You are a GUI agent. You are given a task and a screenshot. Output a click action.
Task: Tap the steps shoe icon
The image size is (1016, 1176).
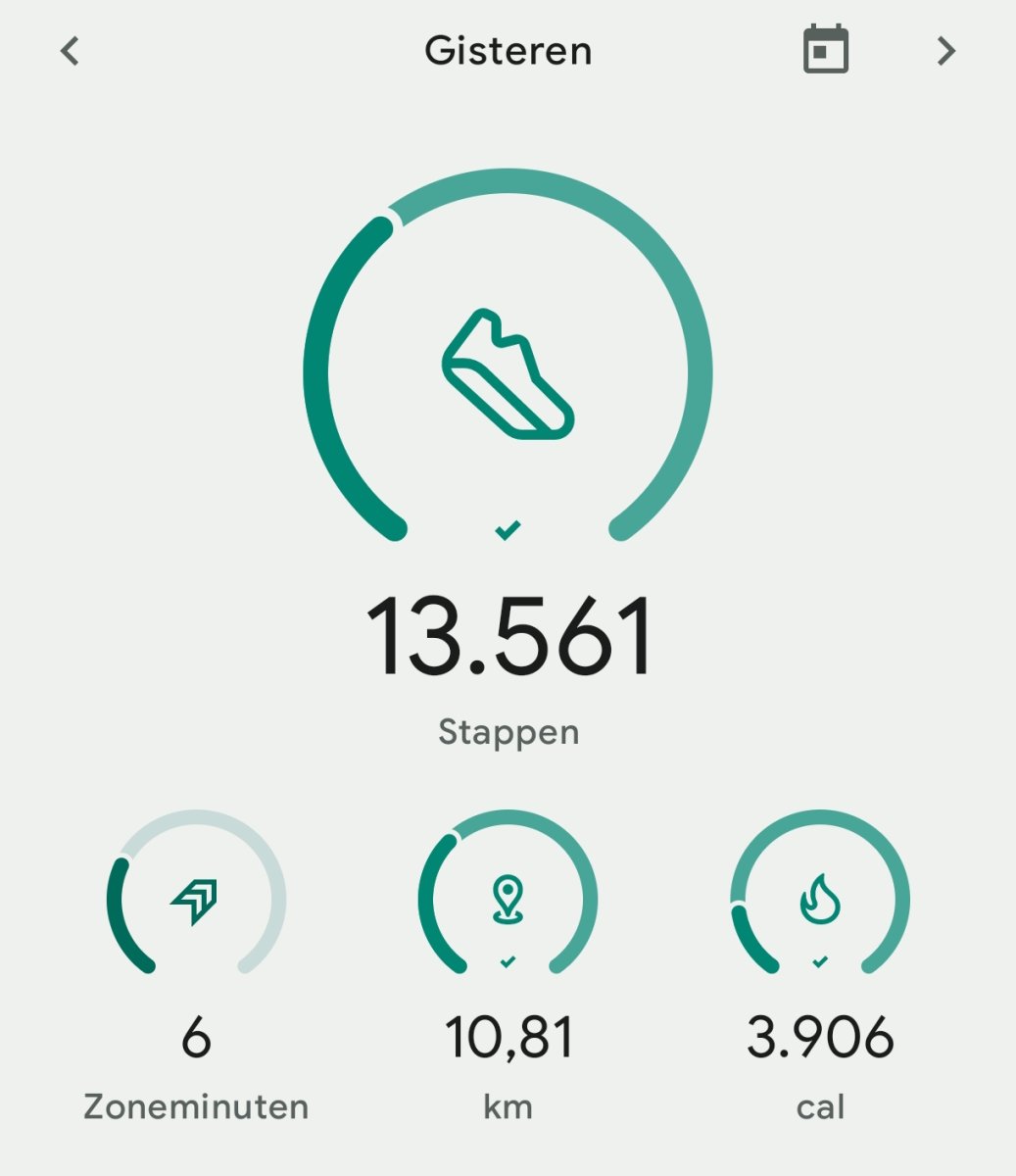[508, 372]
